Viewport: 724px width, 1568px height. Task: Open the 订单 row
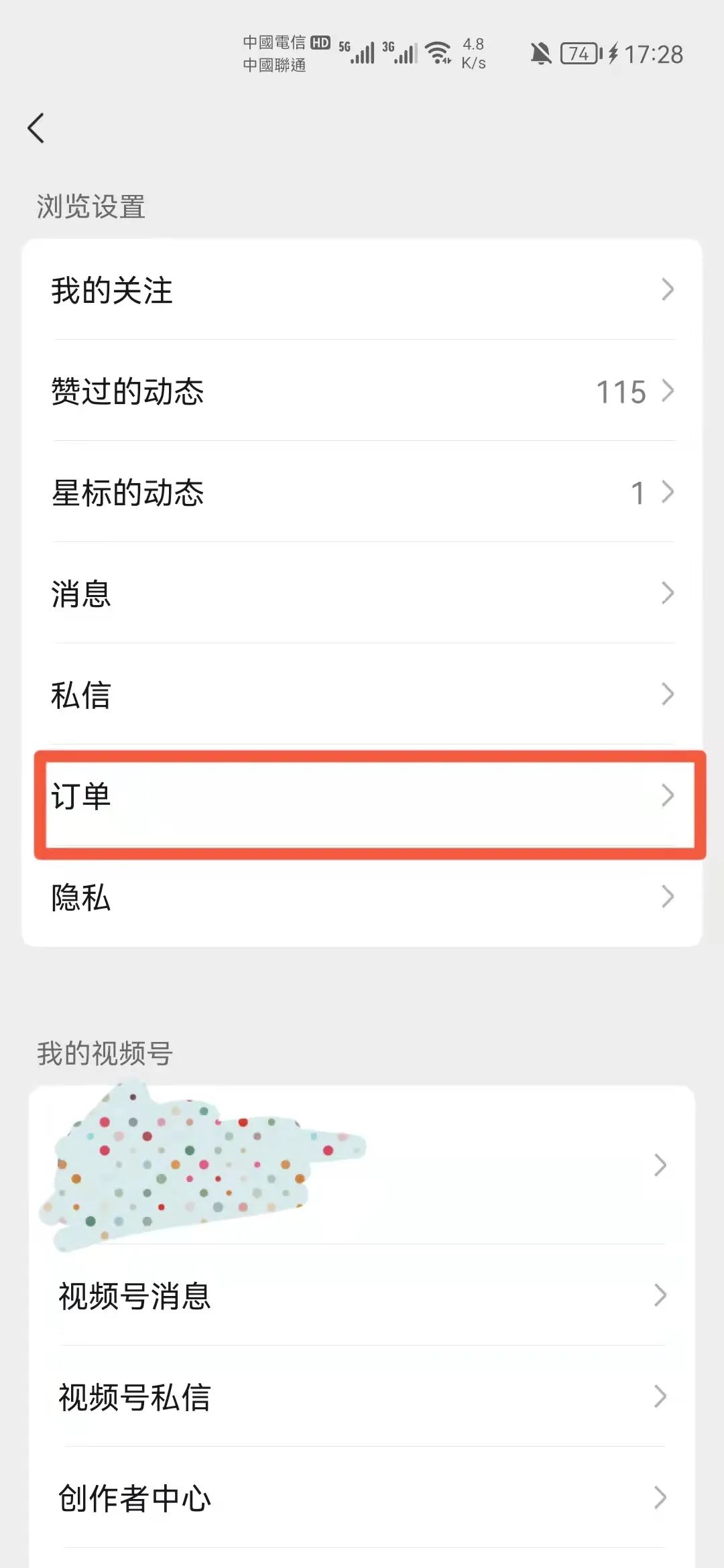362,796
